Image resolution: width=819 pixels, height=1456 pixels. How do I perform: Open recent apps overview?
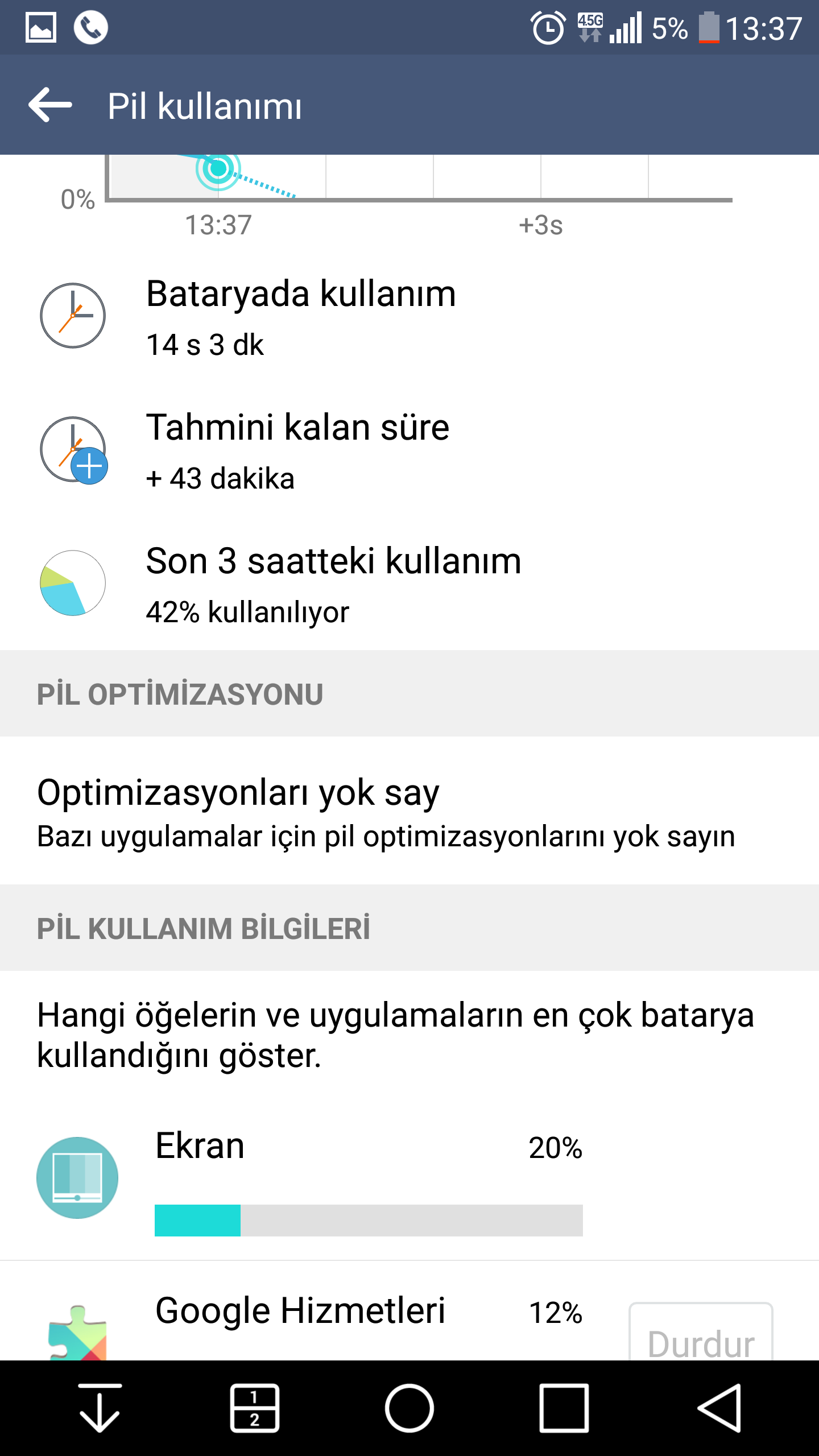pos(563,1408)
